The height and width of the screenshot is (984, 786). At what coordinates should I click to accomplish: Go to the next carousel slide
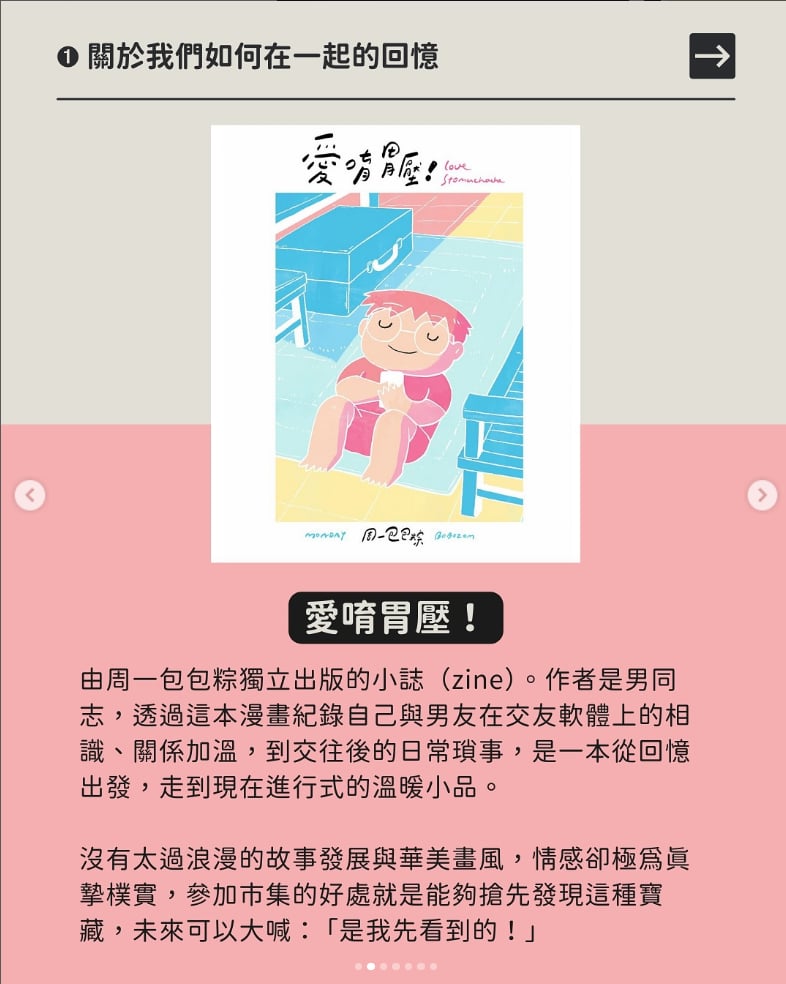762,494
